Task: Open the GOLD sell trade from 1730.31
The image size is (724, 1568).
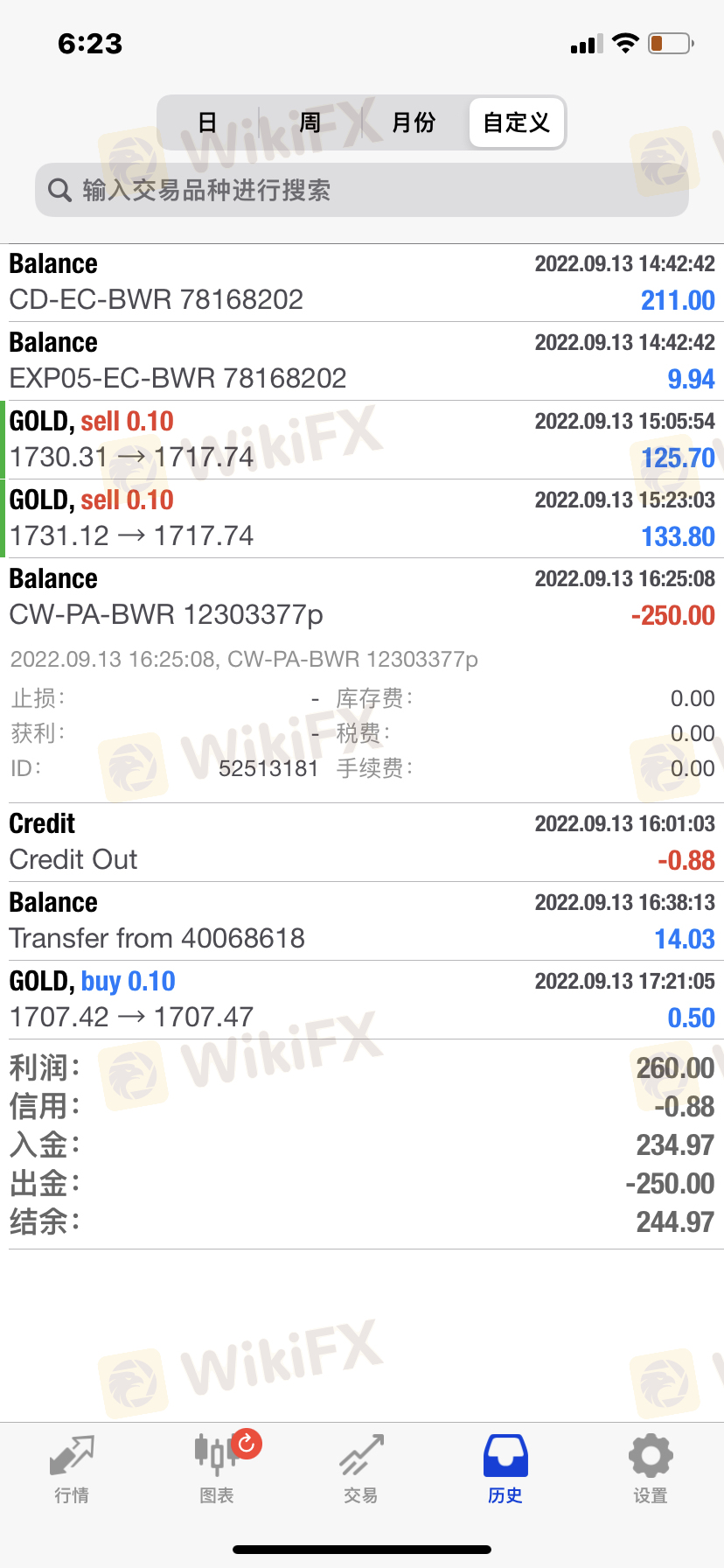Action: click(362, 440)
